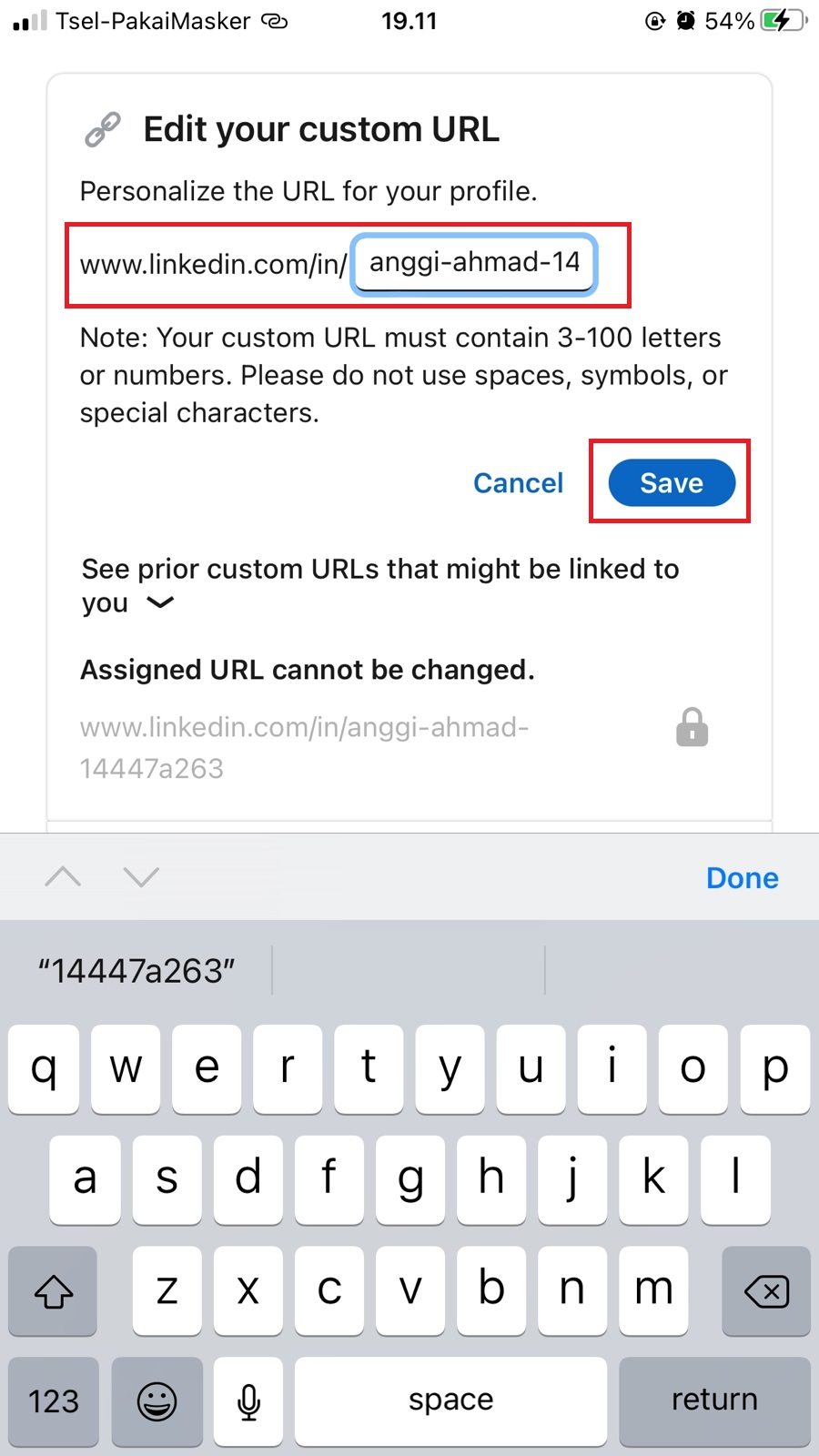
Task: Save the custom URL
Action: [672, 482]
